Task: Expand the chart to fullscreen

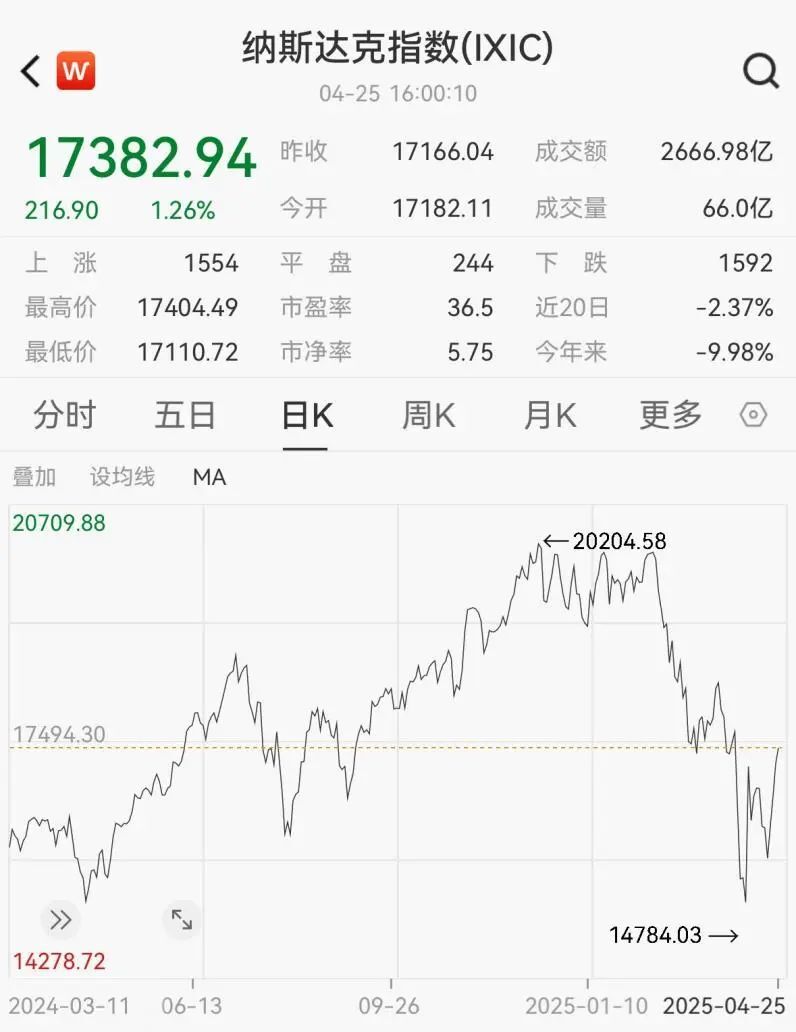Action: pos(181,920)
